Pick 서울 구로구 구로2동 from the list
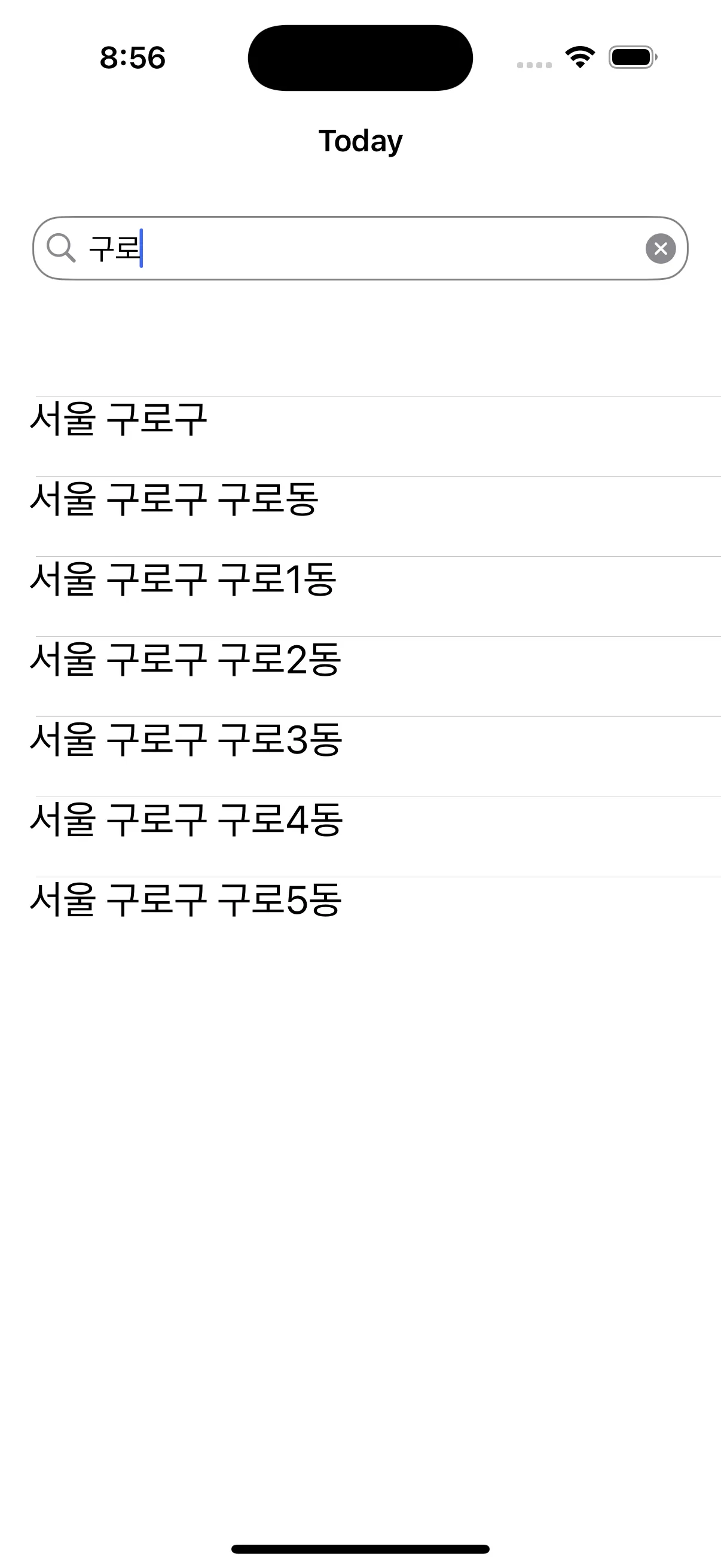Image resolution: width=721 pixels, height=1568 pixels. tap(185, 660)
